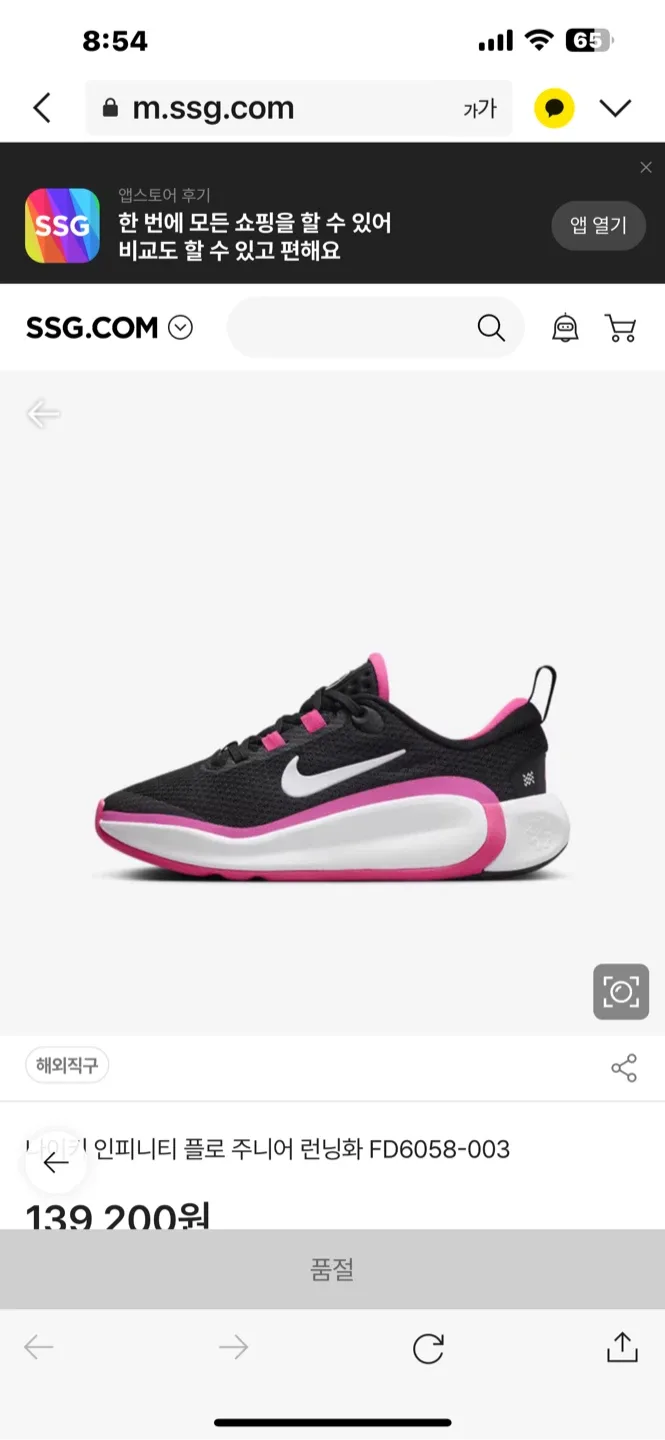The image size is (665, 1440).
Task: Expand the browser dropdown chevron
Action: pyautogui.click(x=615, y=108)
